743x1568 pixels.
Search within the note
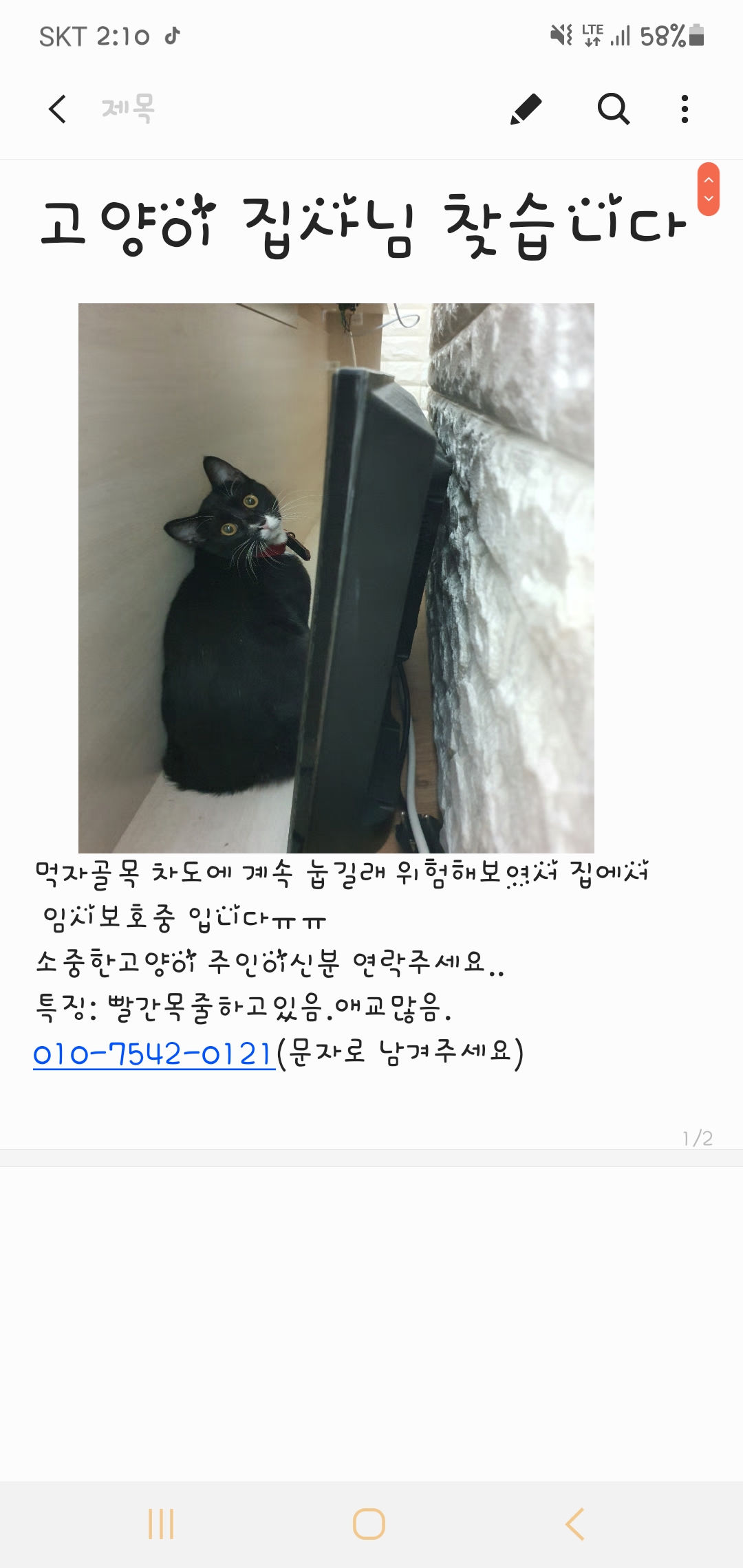tap(613, 109)
